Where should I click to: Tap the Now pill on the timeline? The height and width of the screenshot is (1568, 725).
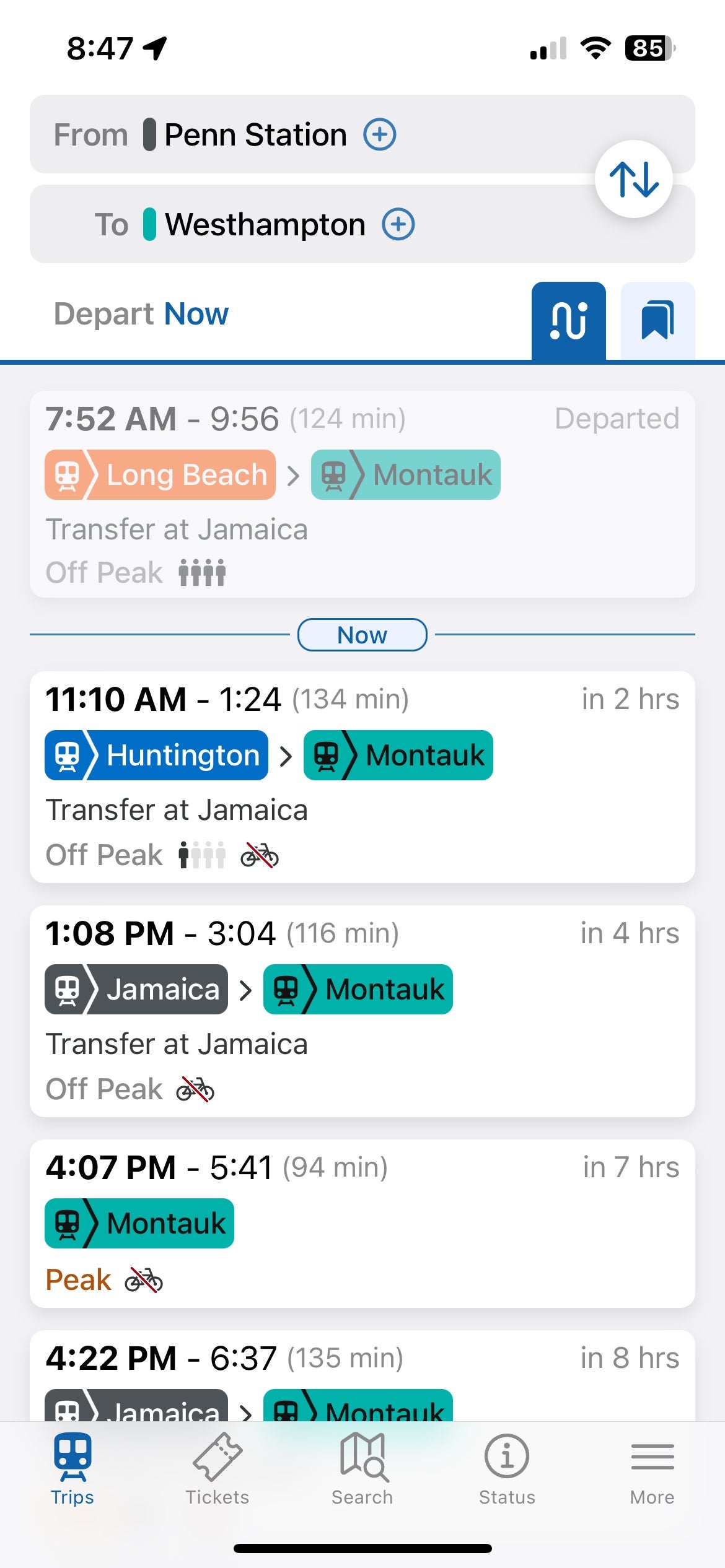click(362, 634)
